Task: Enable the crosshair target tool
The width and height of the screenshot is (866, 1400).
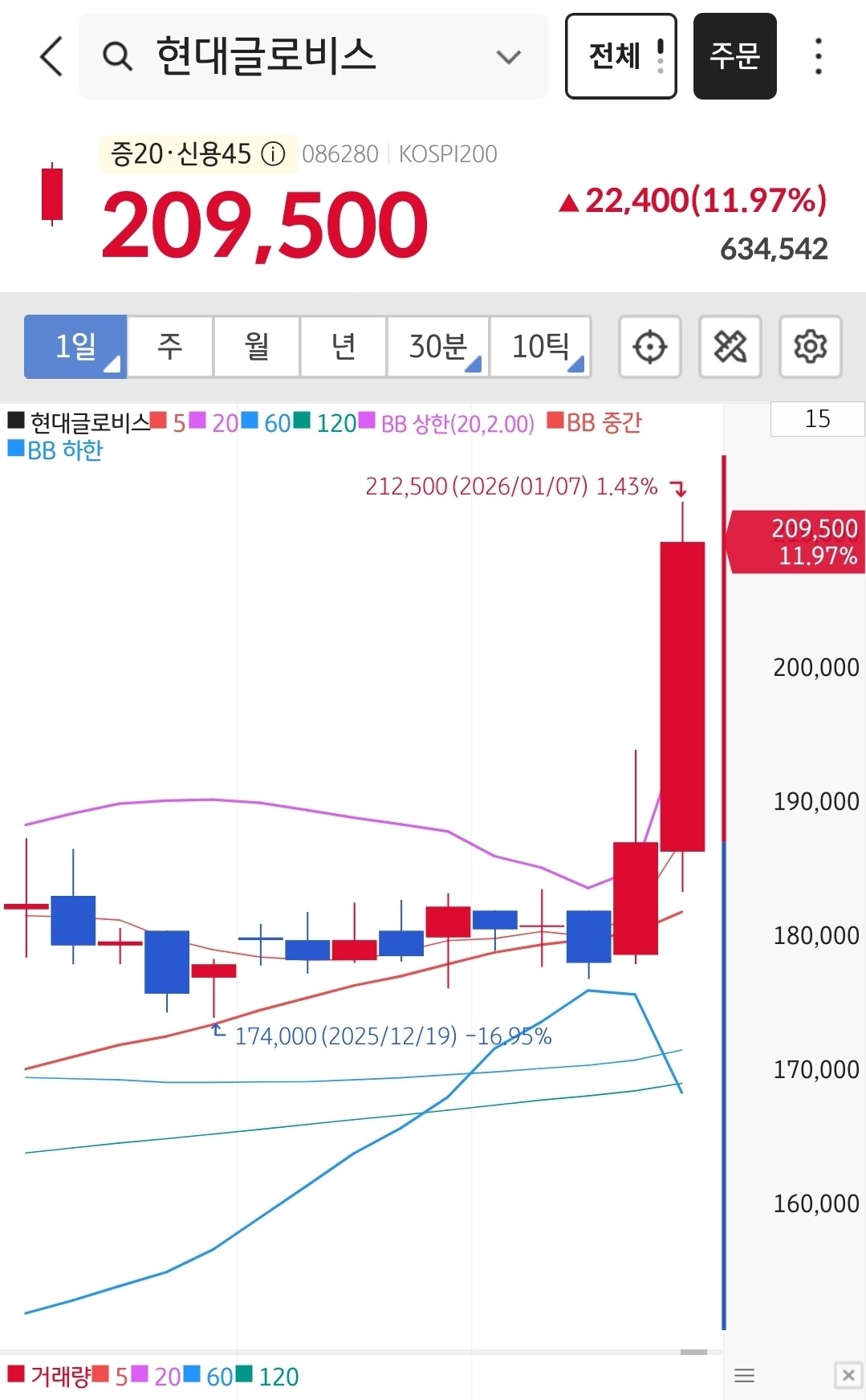Action: pos(649,347)
